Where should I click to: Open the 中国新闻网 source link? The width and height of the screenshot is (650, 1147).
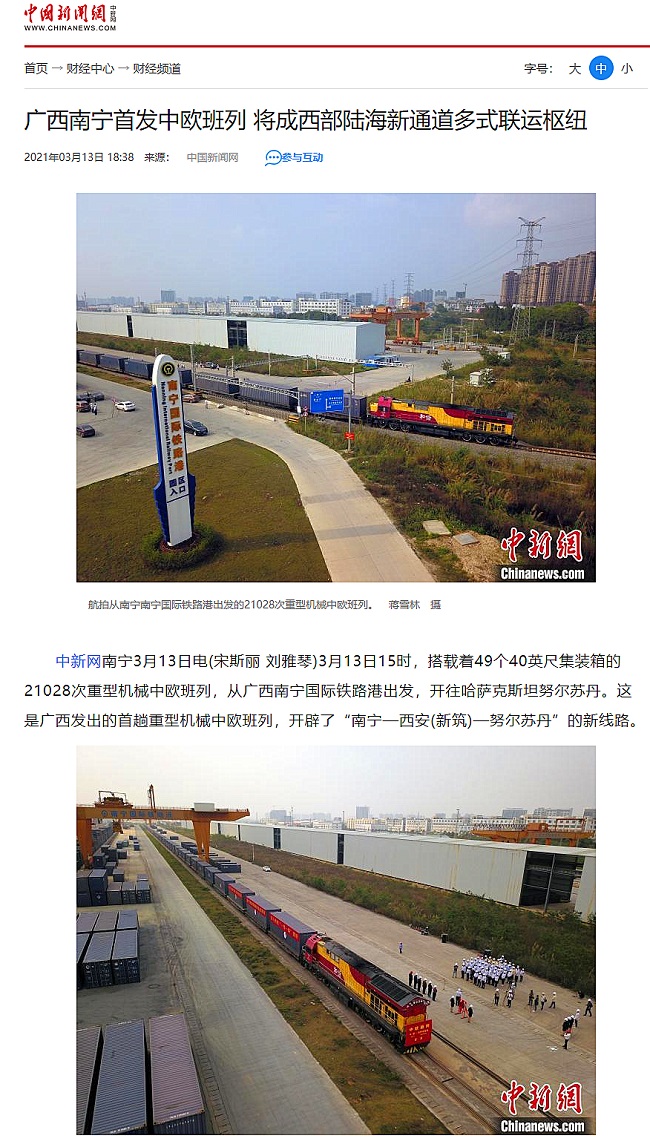coord(212,157)
